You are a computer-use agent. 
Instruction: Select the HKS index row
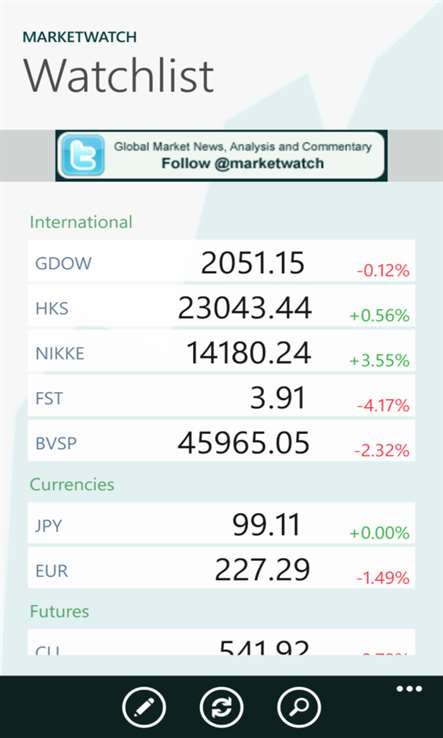(x=221, y=306)
